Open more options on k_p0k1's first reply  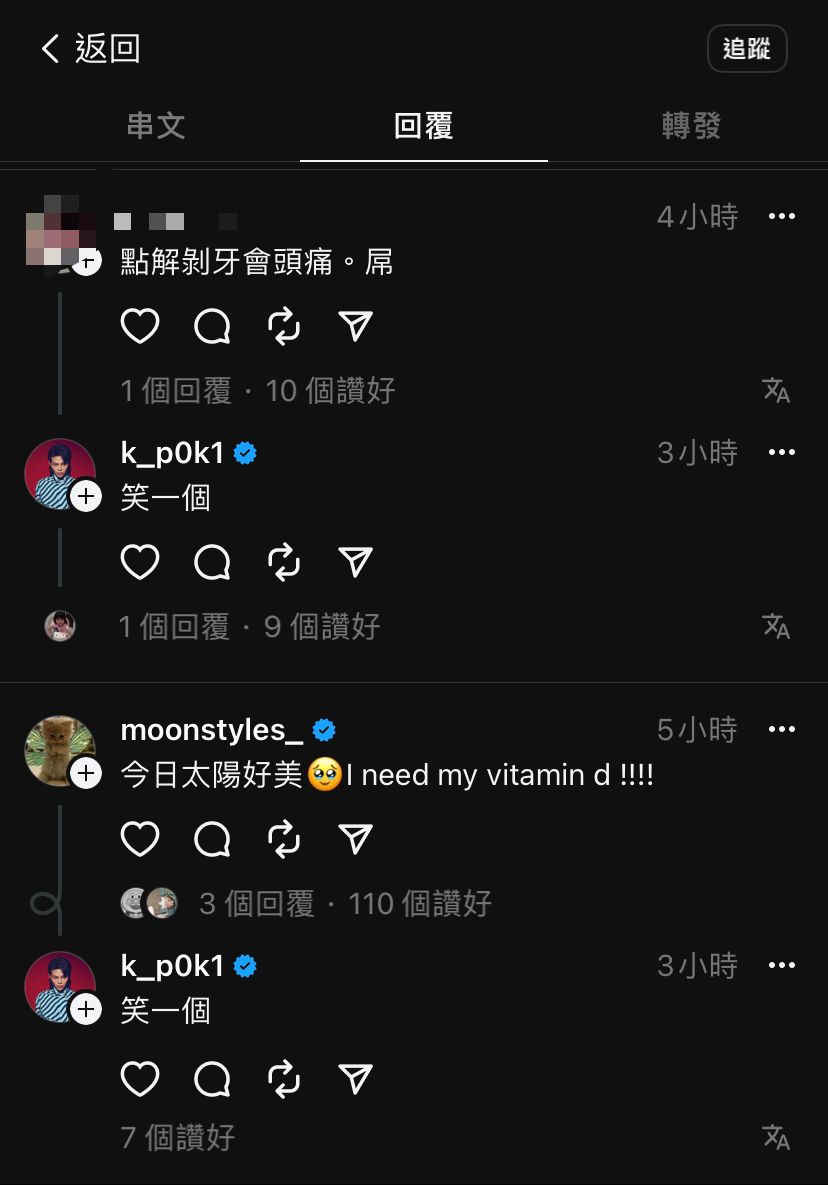tap(782, 452)
